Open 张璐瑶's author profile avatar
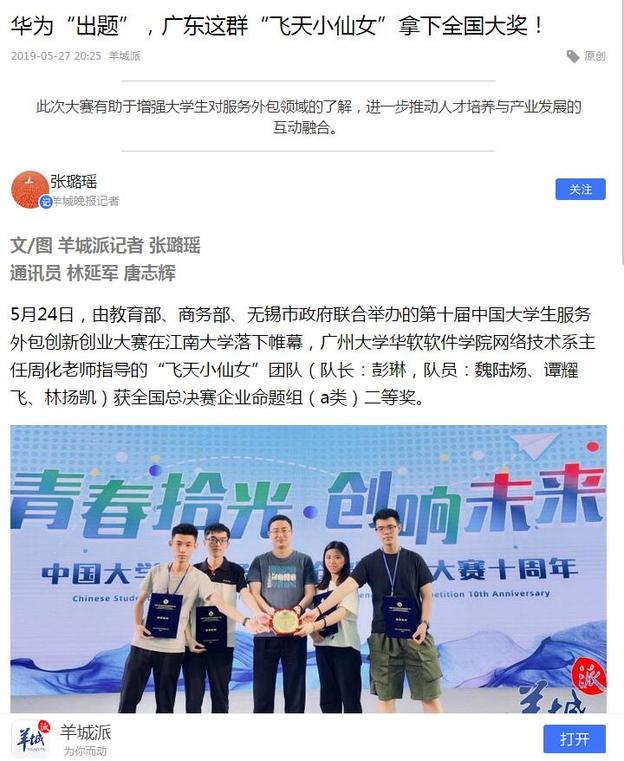Screen dimensions: 624x761 [x=29, y=189]
